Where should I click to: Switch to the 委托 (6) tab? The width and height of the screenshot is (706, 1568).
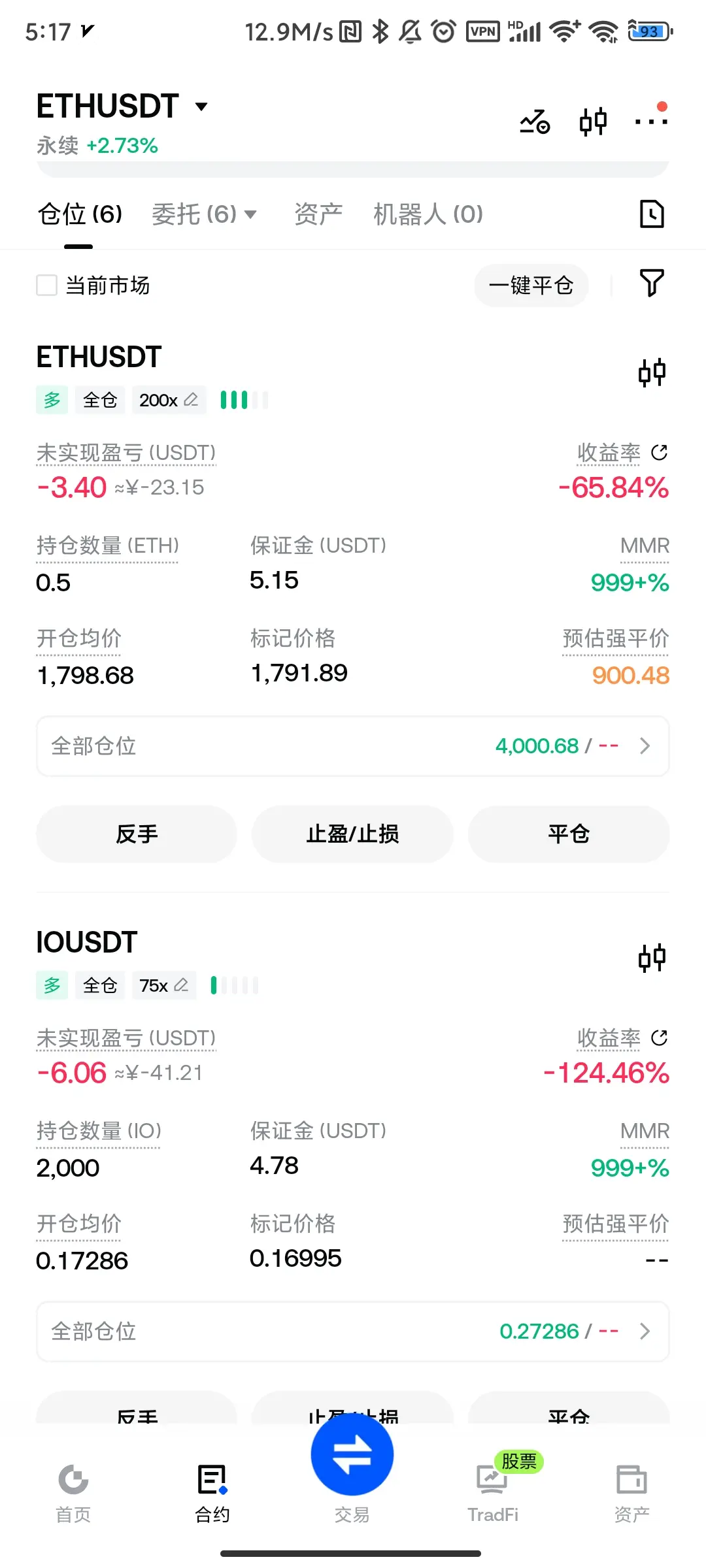click(204, 214)
